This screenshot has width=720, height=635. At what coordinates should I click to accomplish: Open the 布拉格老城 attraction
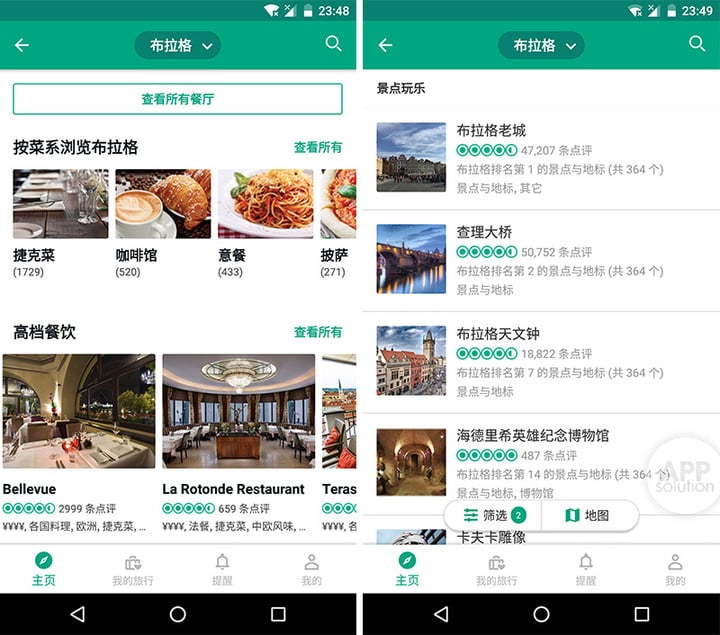[x=540, y=158]
